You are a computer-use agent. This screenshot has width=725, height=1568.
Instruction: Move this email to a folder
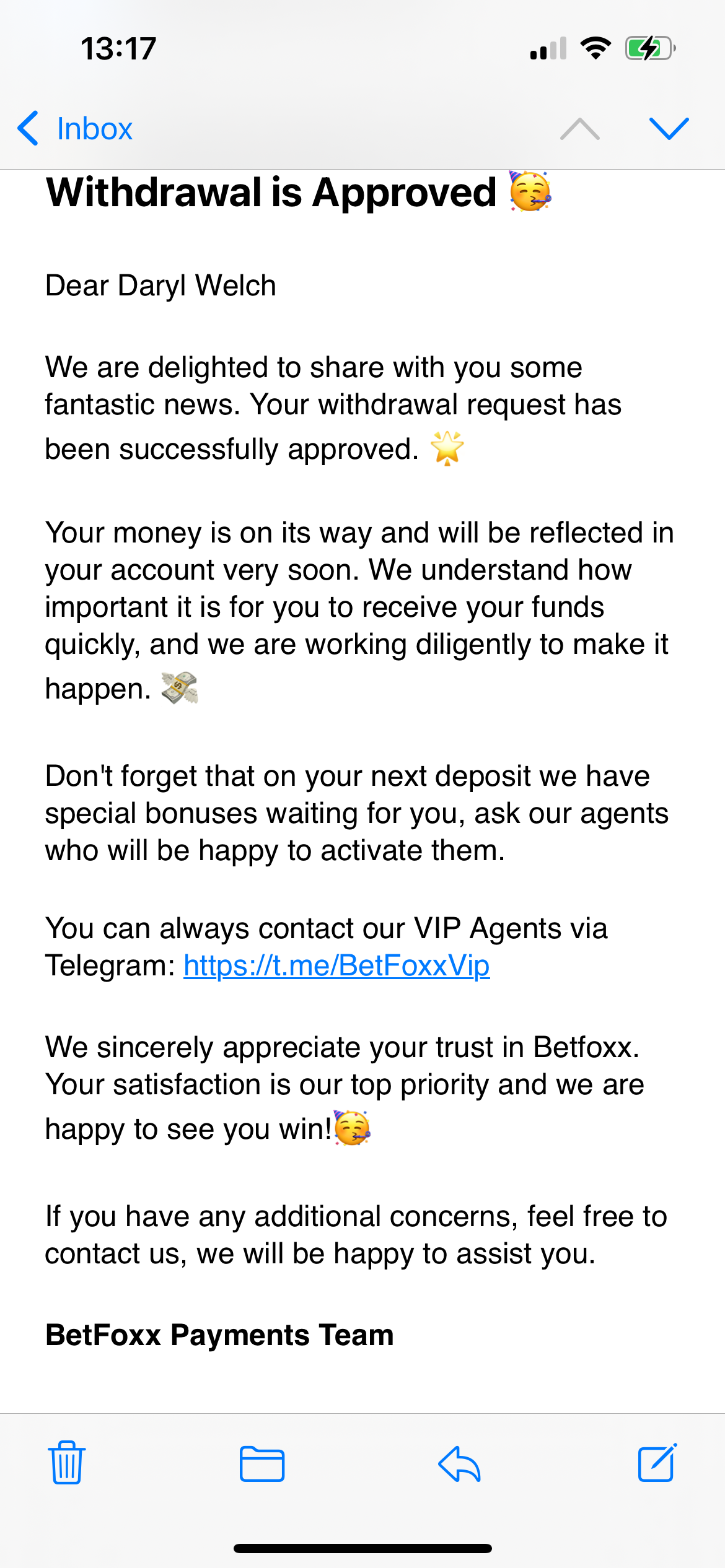tap(262, 1464)
